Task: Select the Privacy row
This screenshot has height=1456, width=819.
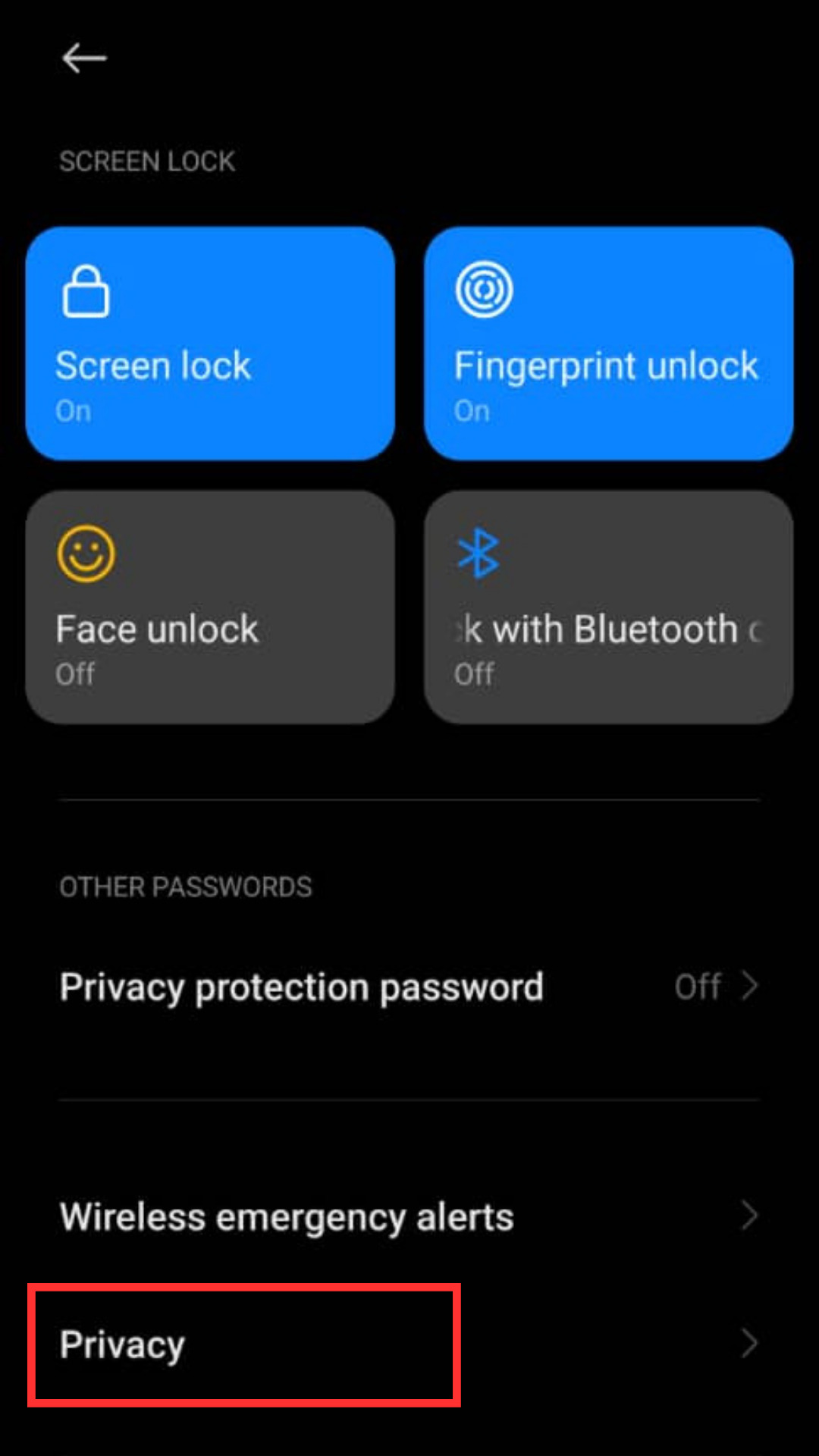Action: coord(409,1345)
